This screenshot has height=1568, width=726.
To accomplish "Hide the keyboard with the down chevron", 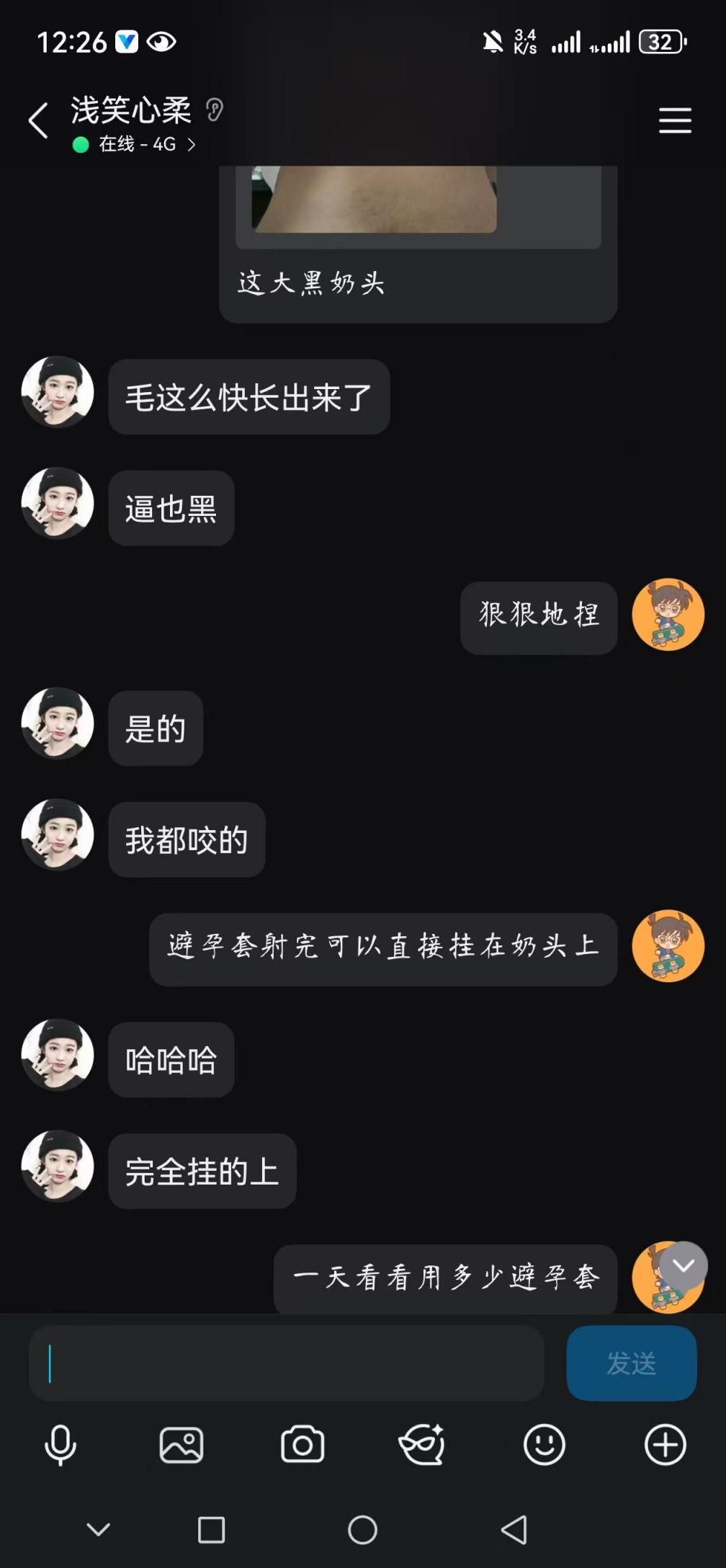I will pos(99,1530).
